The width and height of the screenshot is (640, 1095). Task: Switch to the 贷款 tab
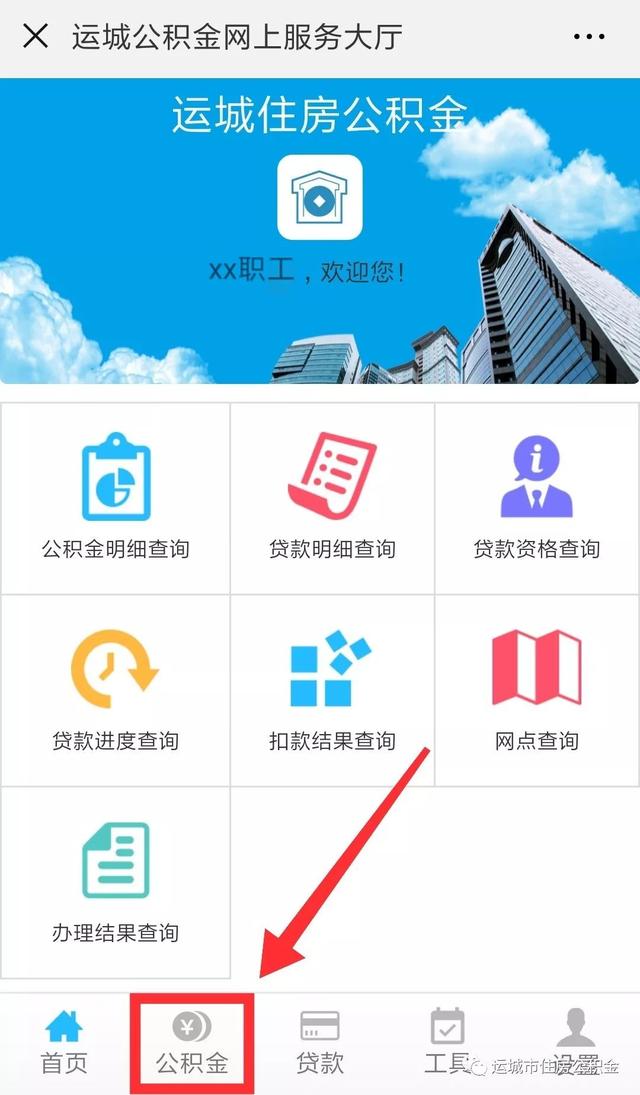click(x=320, y=1042)
